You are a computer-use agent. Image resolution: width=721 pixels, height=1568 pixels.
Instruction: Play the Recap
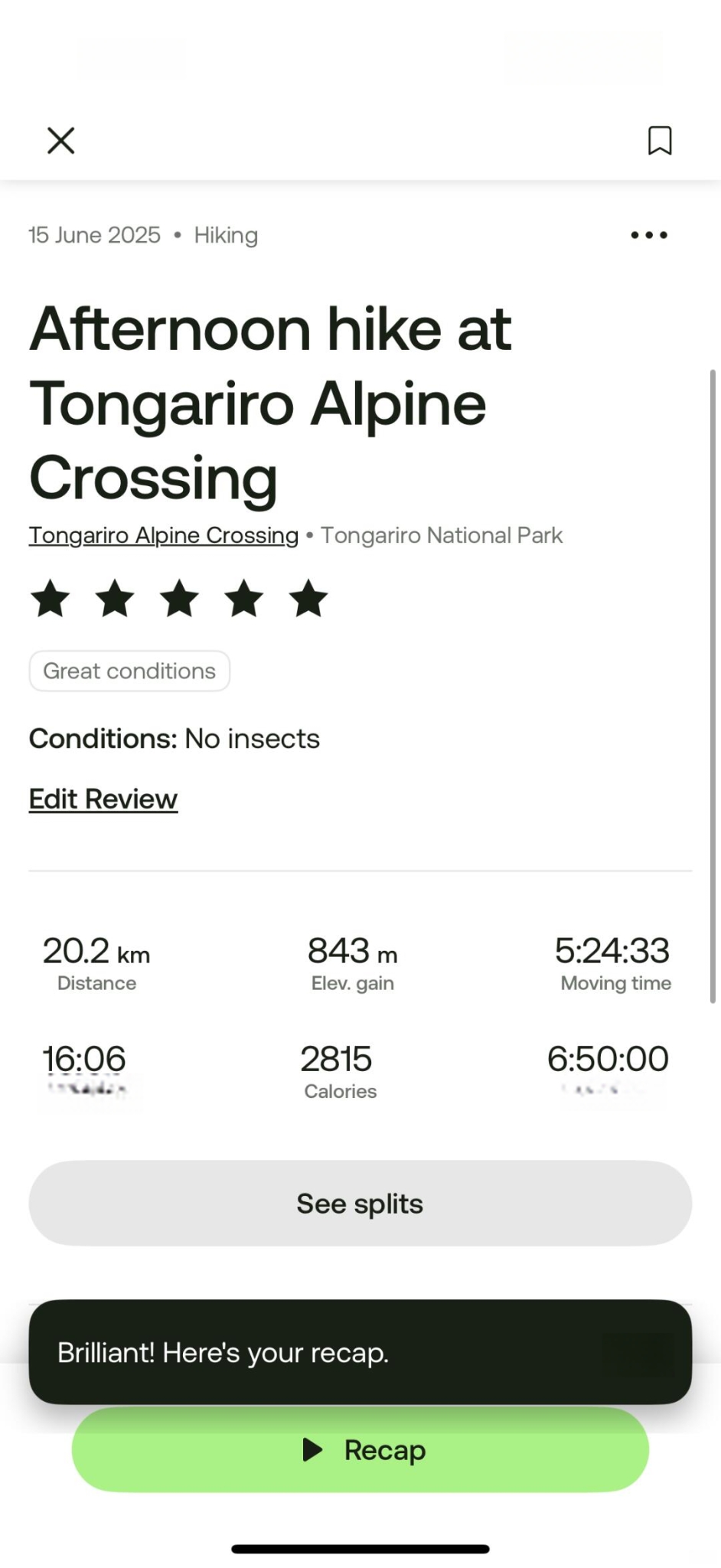tap(360, 1449)
